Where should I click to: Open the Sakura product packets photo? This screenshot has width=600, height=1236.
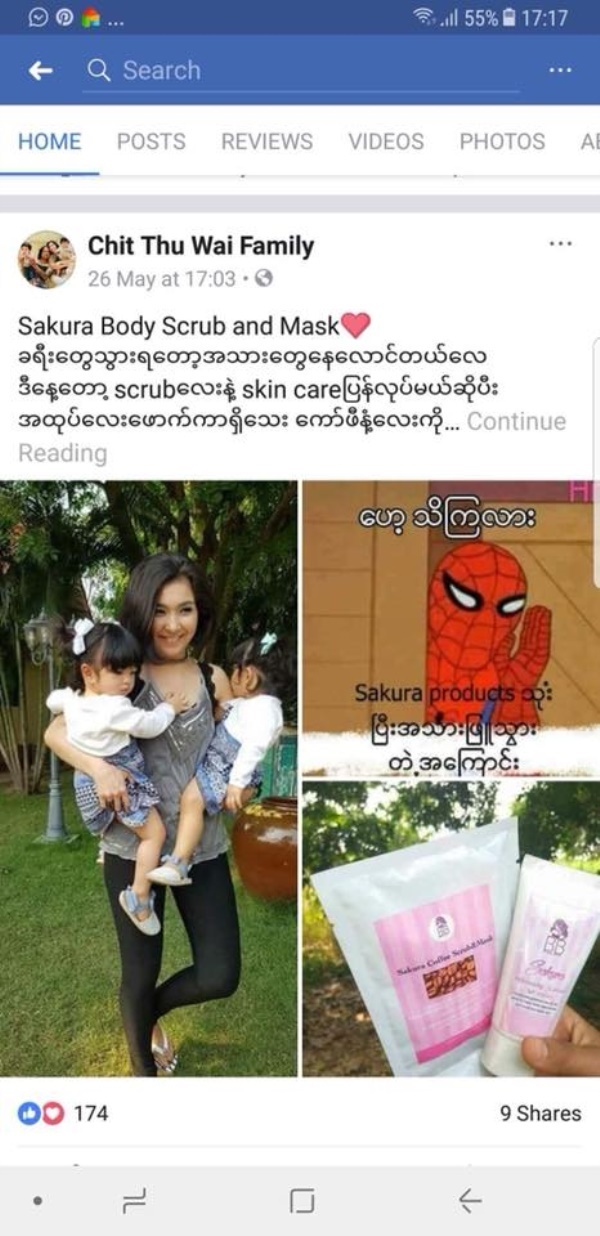451,930
